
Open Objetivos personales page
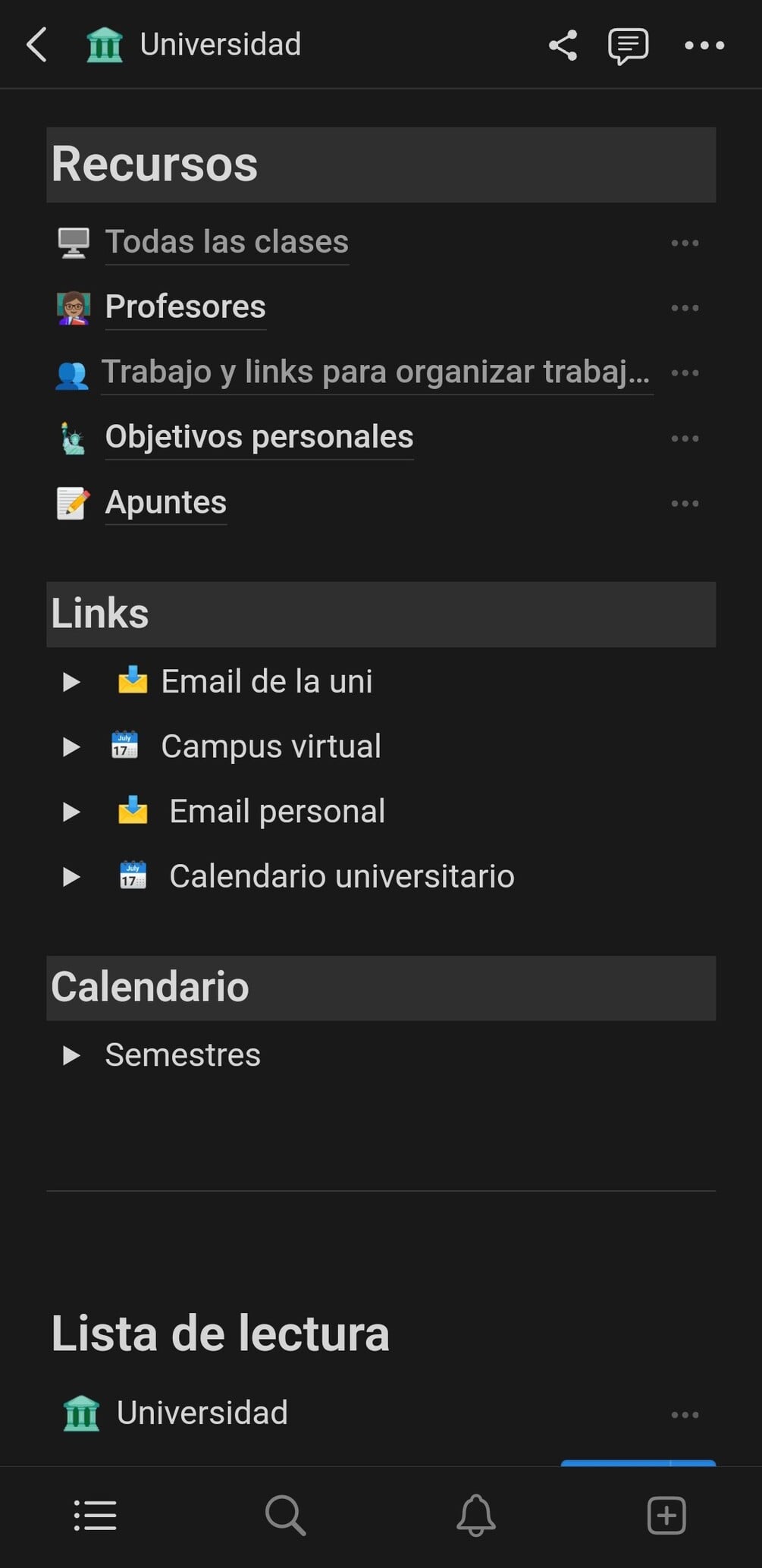pos(259,437)
